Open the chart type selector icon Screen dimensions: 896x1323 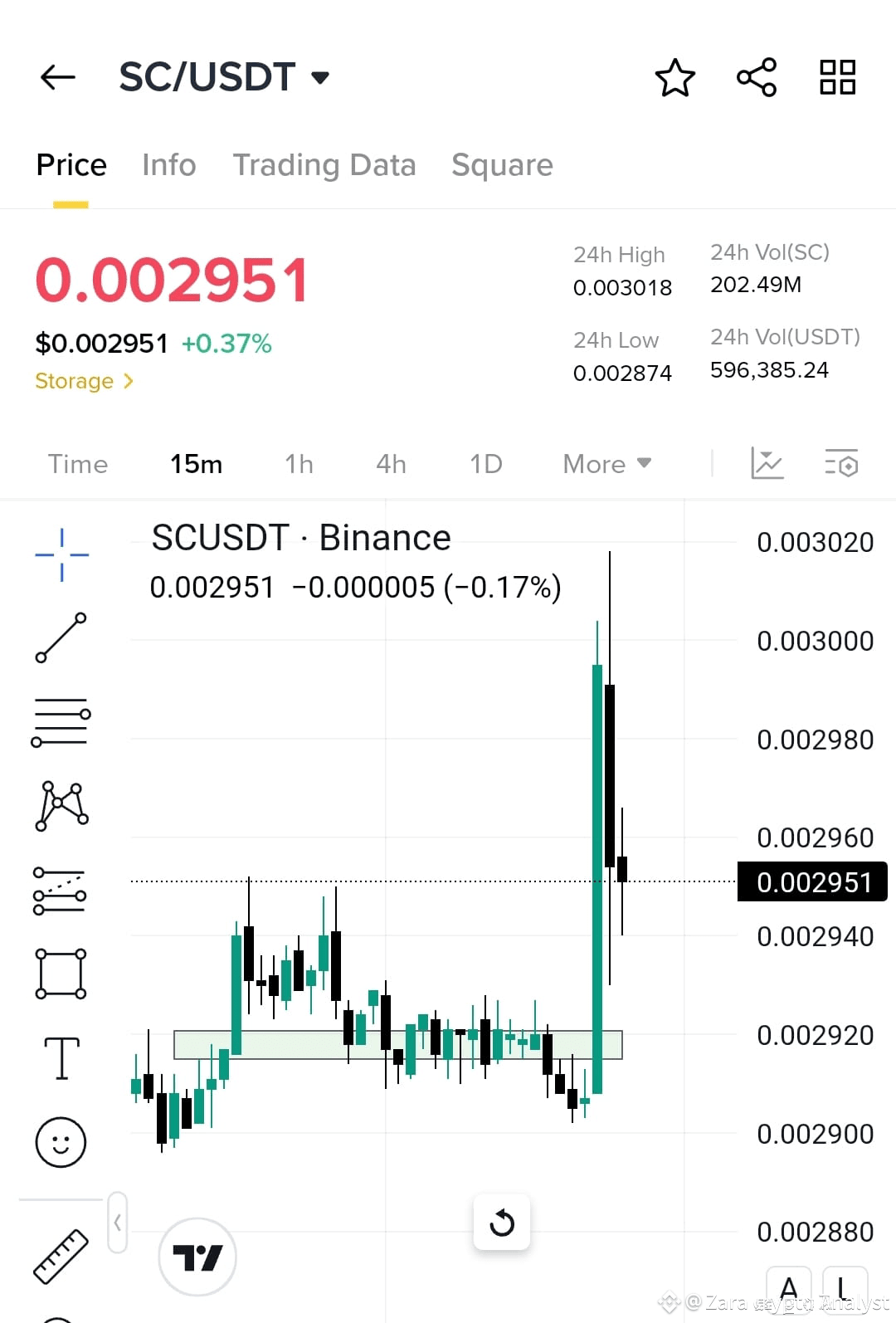[767, 464]
